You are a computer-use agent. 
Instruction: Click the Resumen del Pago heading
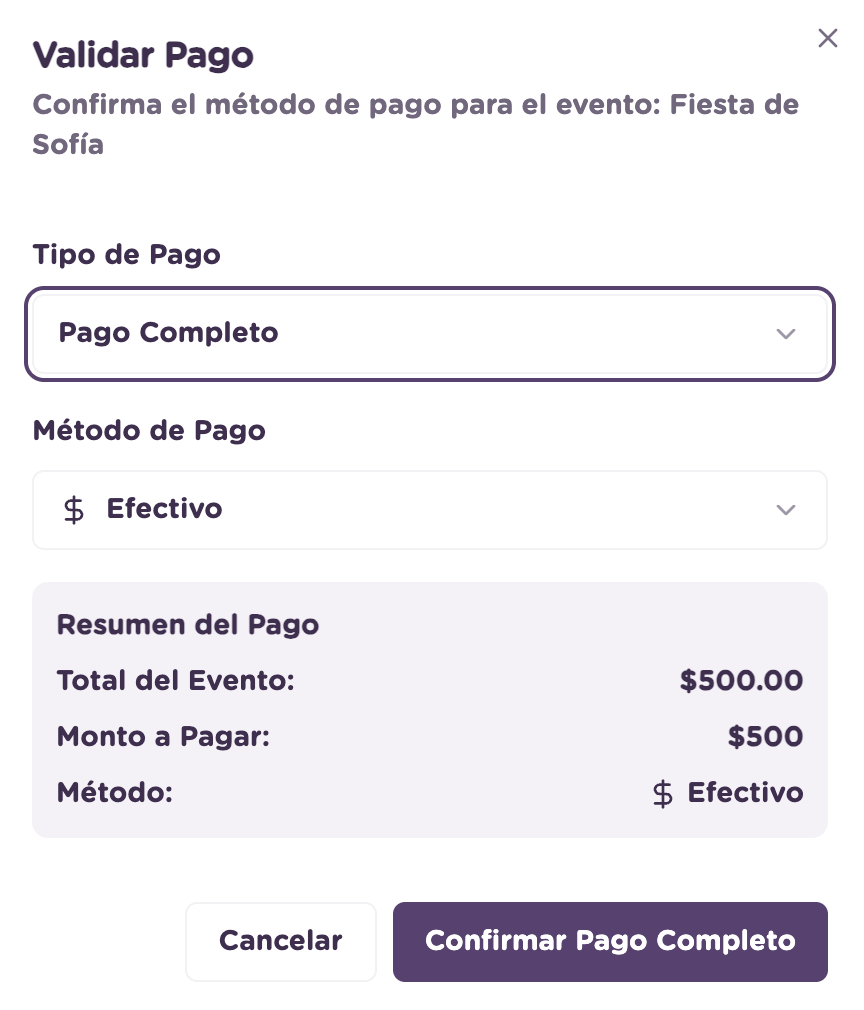coord(188,624)
